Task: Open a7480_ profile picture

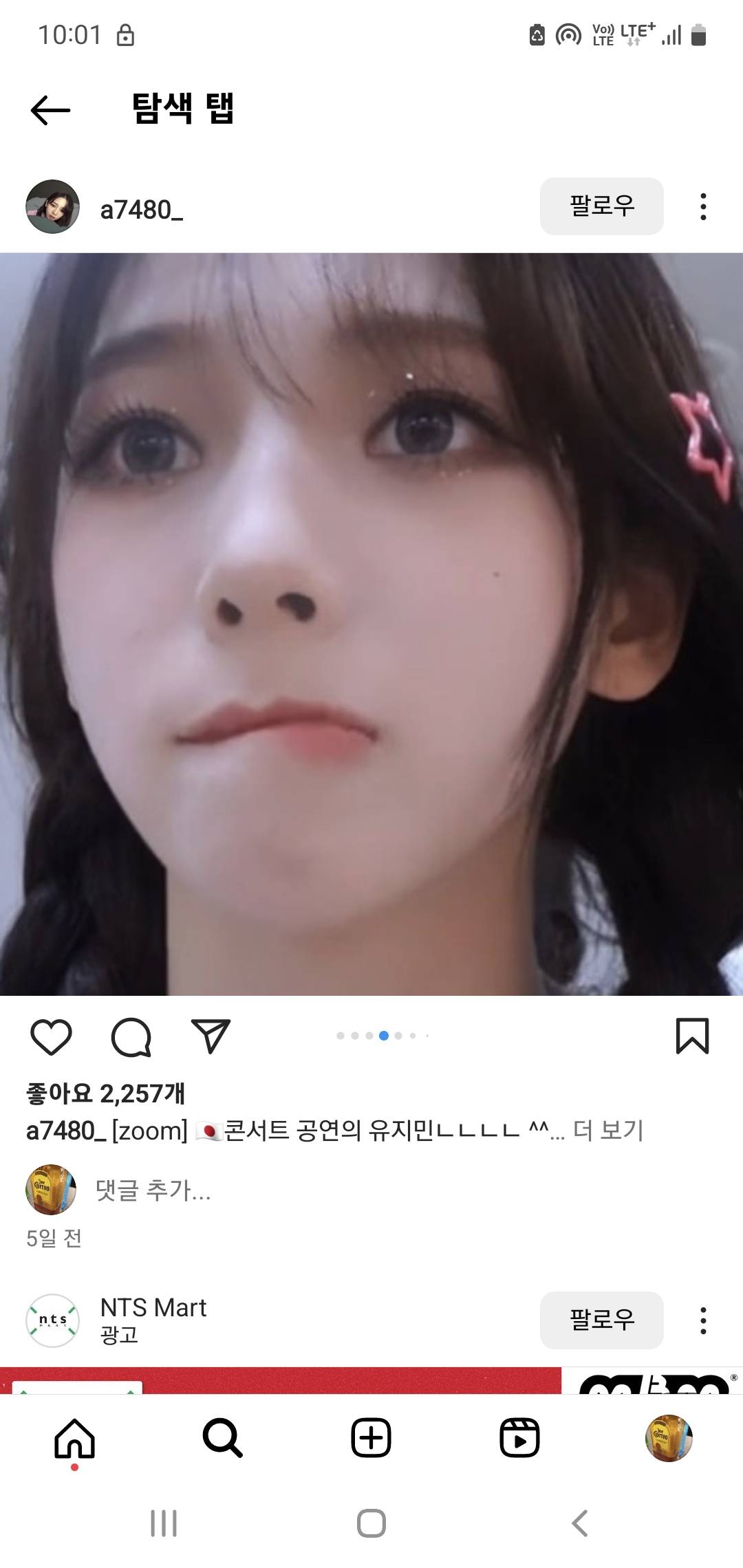Action: coord(52,207)
